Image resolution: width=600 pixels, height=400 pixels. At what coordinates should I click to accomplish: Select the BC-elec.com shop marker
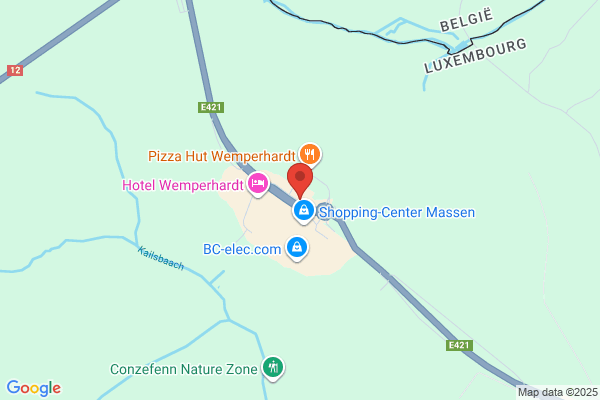coord(297,248)
